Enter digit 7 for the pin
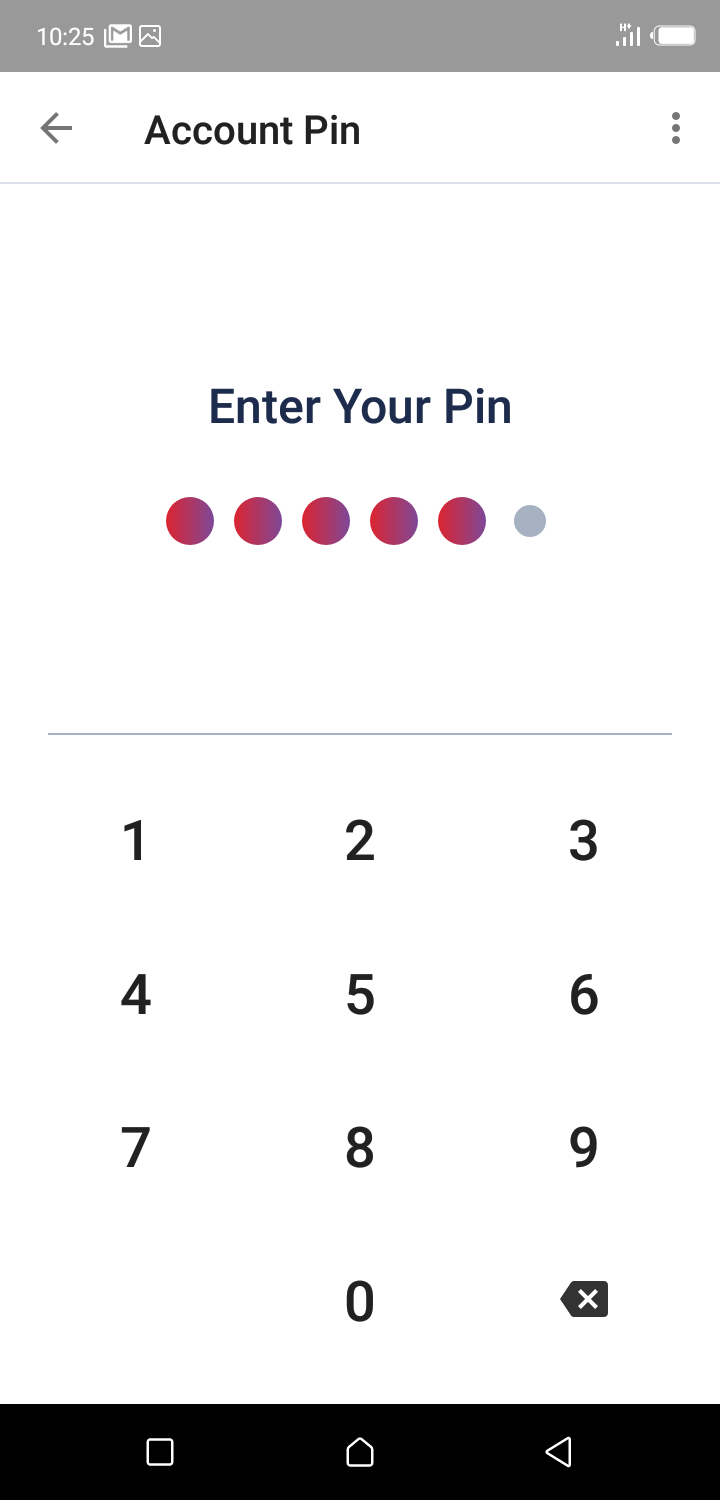This screenshot has width=720, height=1500. (x=135, y=1148)
